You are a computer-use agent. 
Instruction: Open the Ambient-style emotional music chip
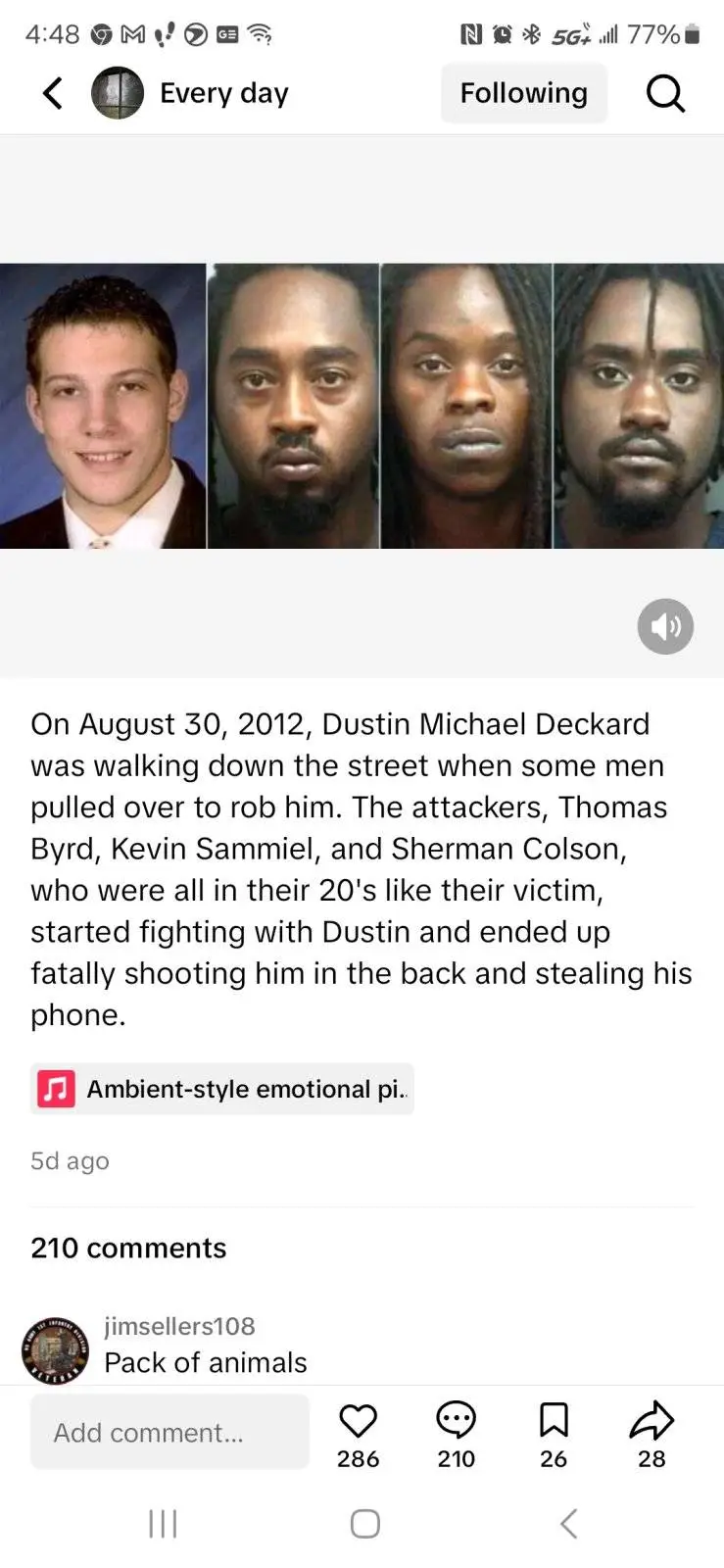222,1089
